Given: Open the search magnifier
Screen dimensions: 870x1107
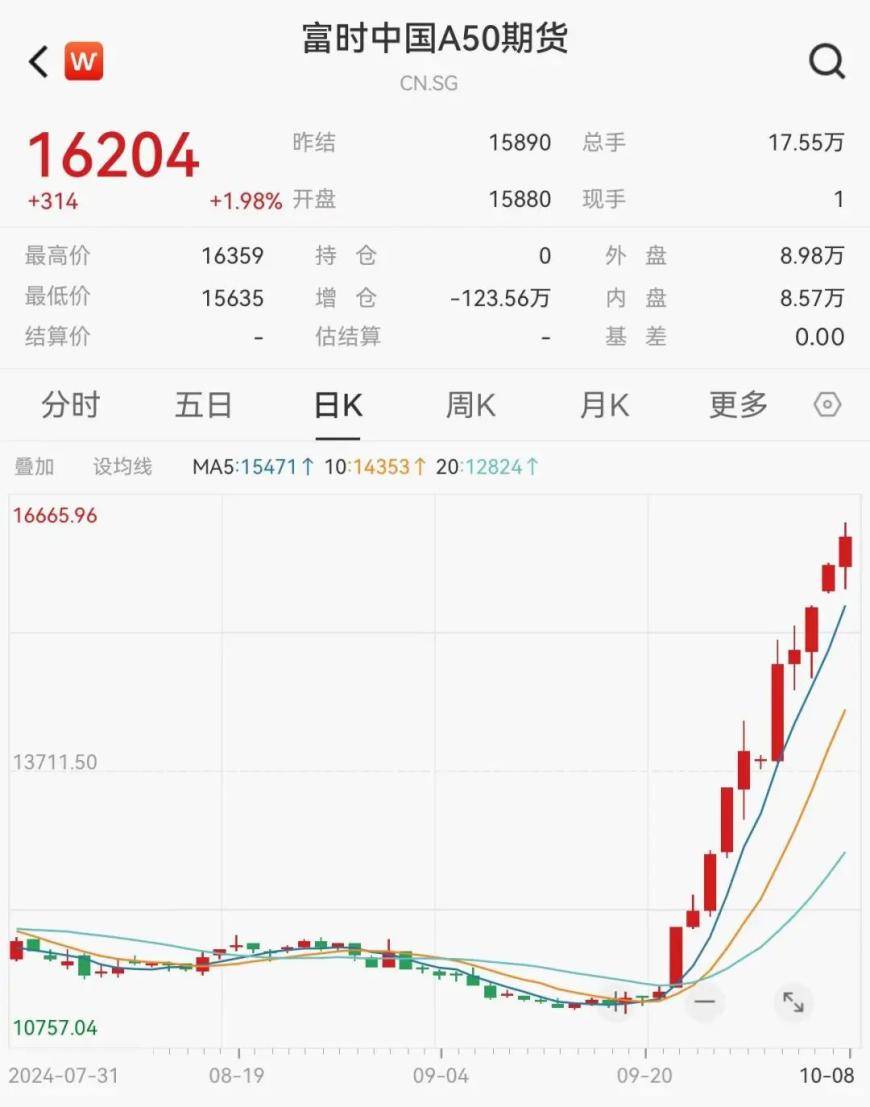Looking at the screenshot, I should coord(826,62).
